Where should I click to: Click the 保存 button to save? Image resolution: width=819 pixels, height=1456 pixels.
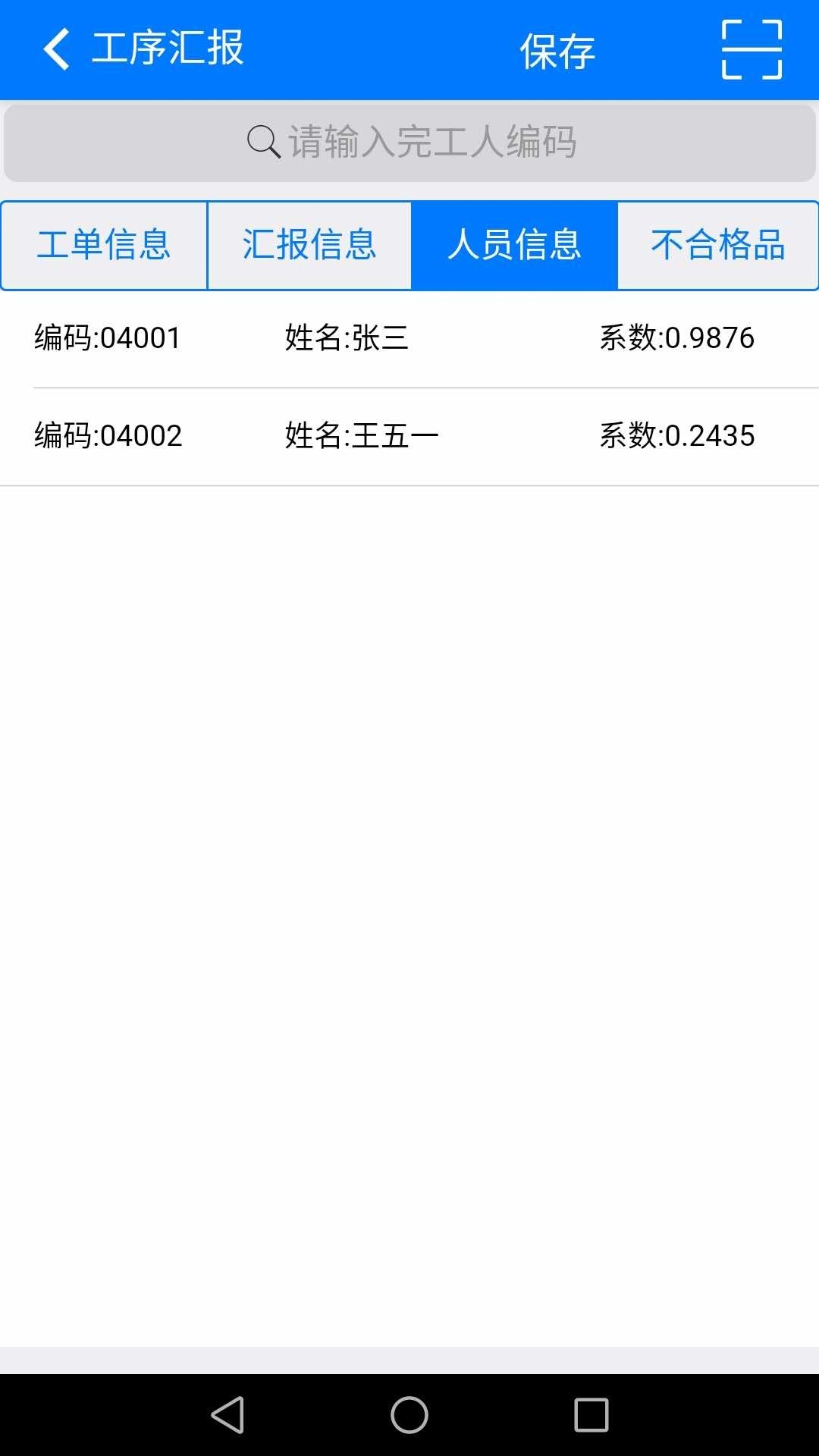(557, 50)
